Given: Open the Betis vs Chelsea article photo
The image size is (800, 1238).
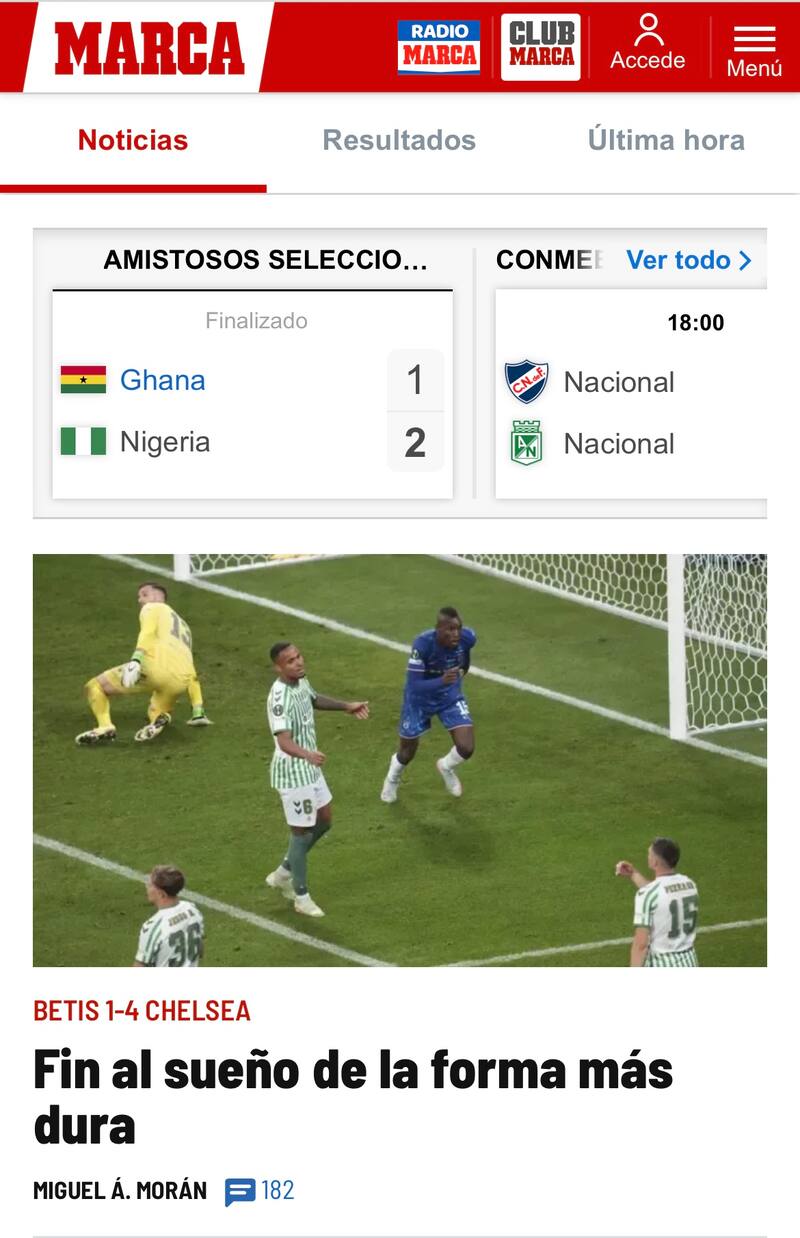Looking at the screenshot, I should [x=400, y=760].
